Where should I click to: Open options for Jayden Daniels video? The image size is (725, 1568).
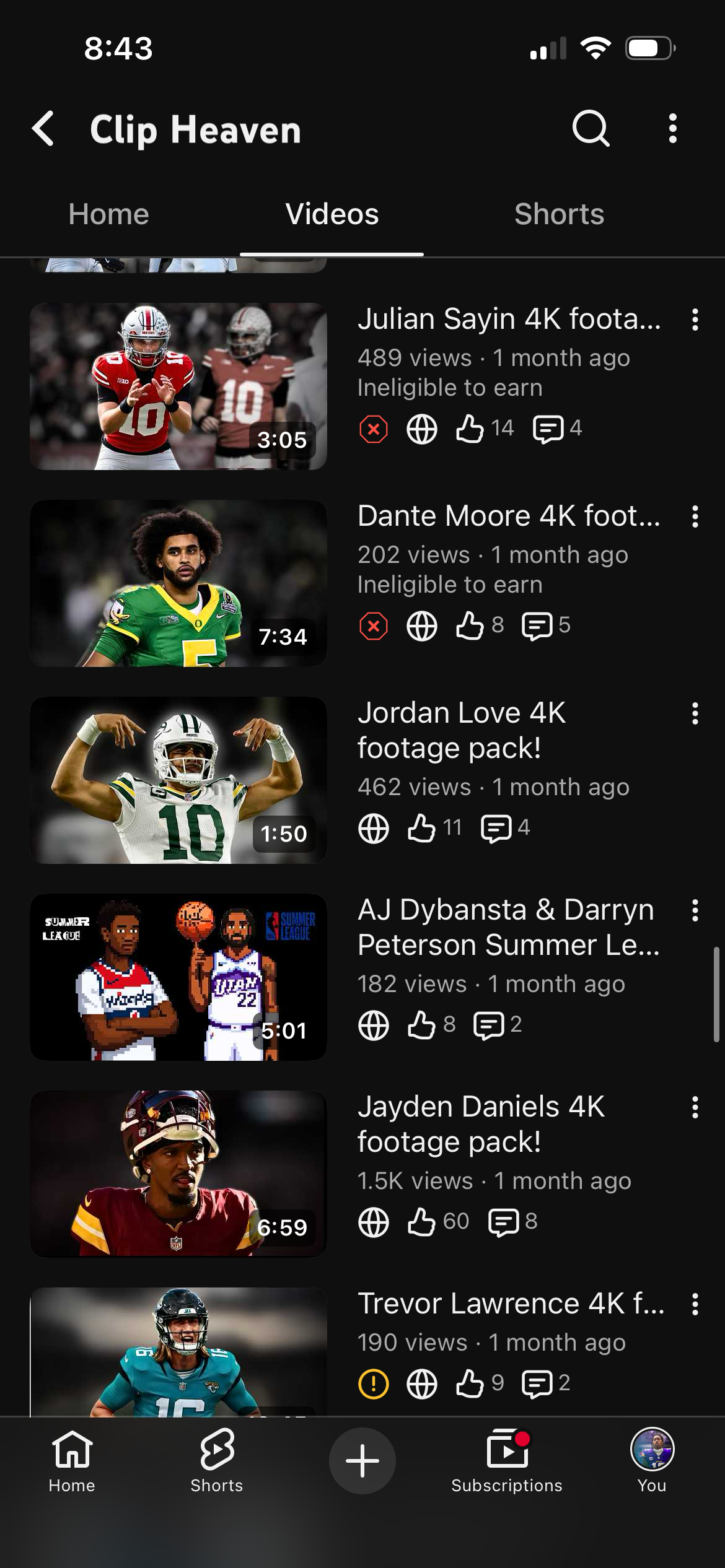pos(695,1107)
